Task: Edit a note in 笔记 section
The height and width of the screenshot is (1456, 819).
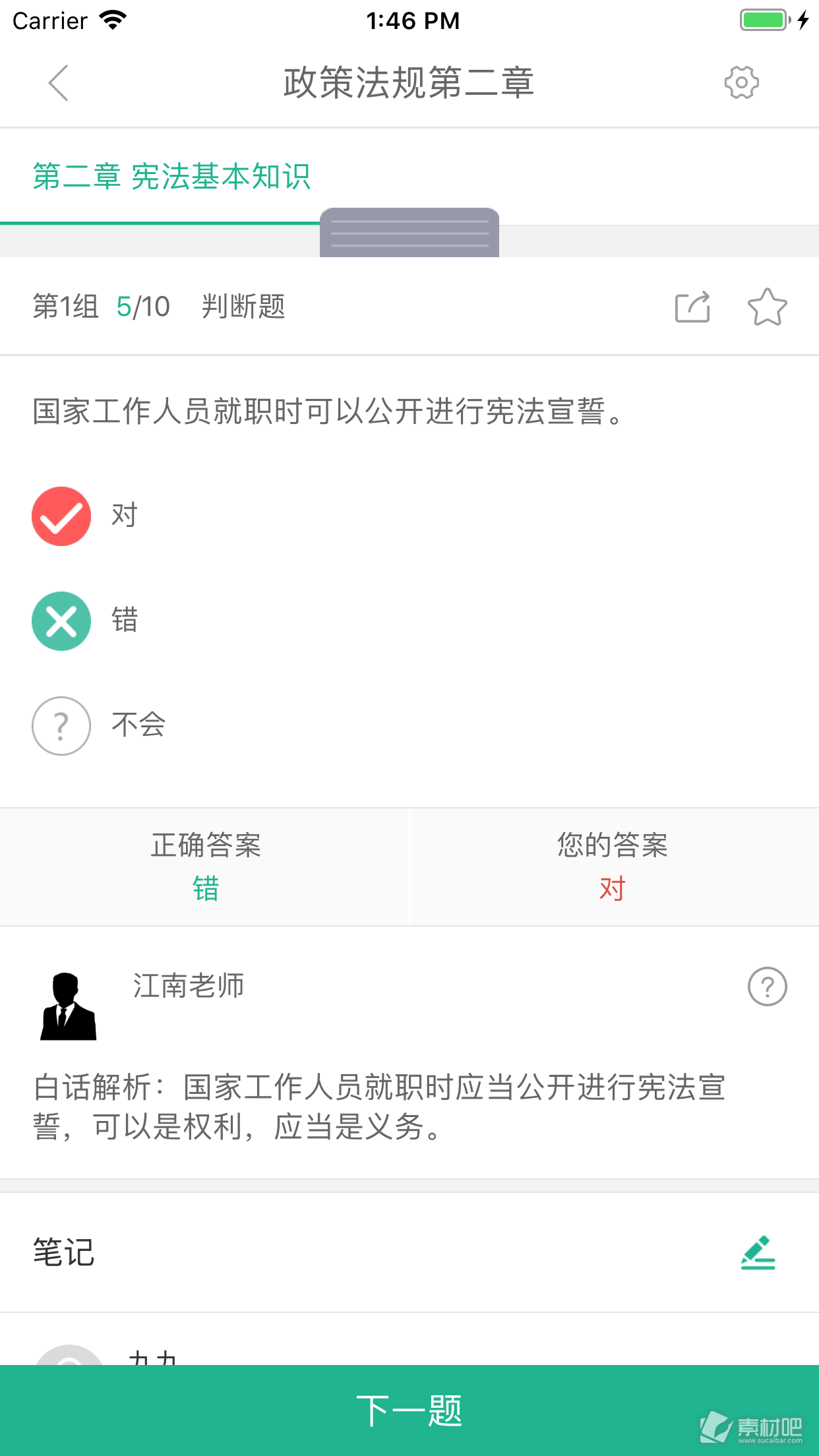Action: coord(758,1252)
